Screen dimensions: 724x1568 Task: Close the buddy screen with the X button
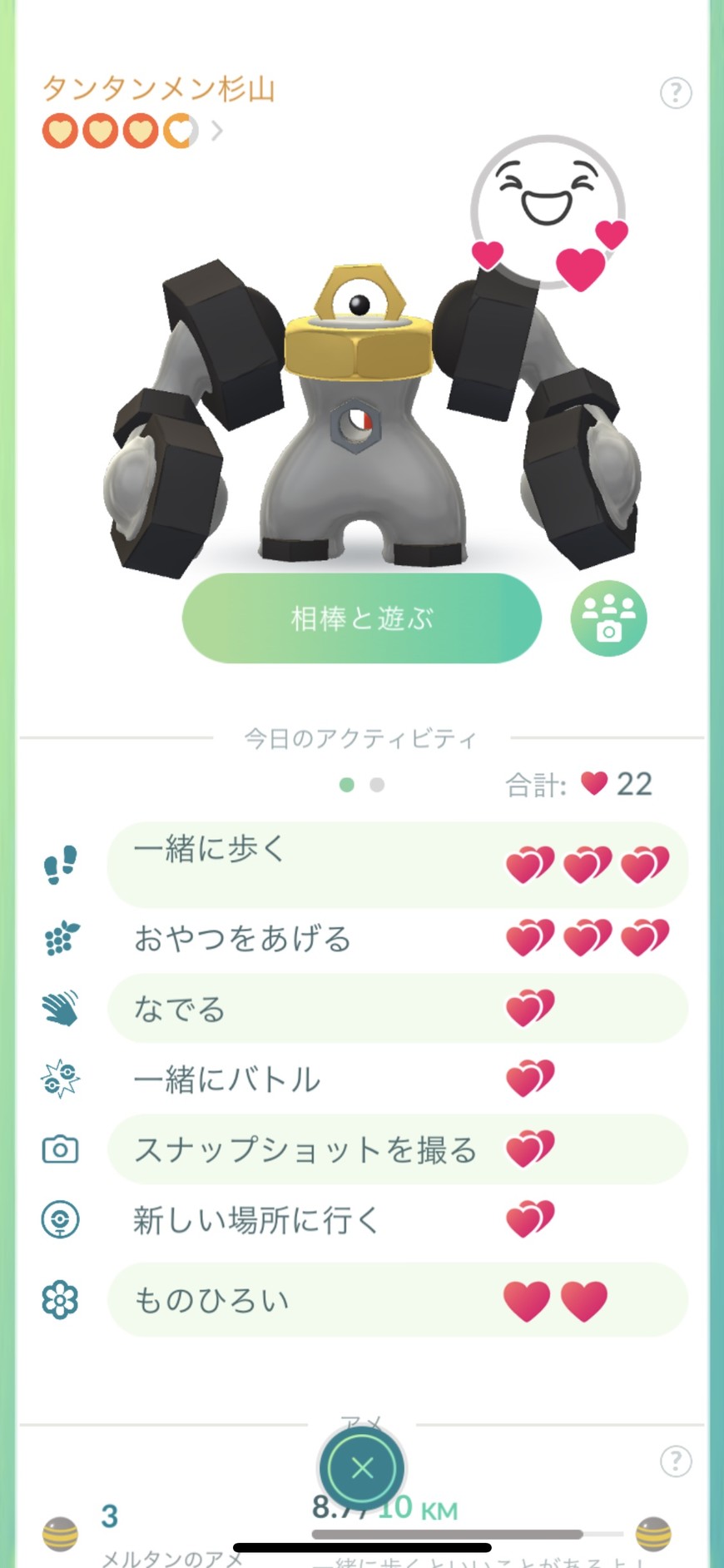pyautogui.click(x=362, y=1468)
